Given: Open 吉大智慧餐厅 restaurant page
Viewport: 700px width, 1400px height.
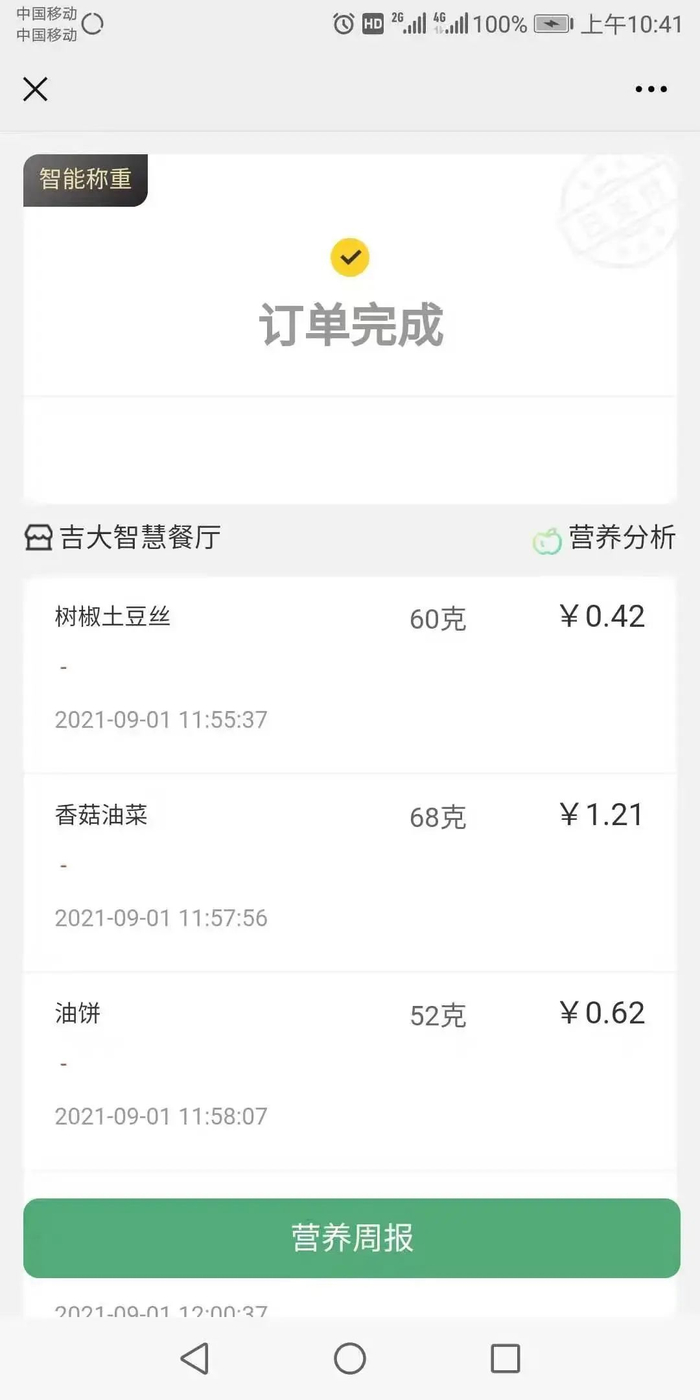Looking at the screenshot, I should tap(122, 538).
